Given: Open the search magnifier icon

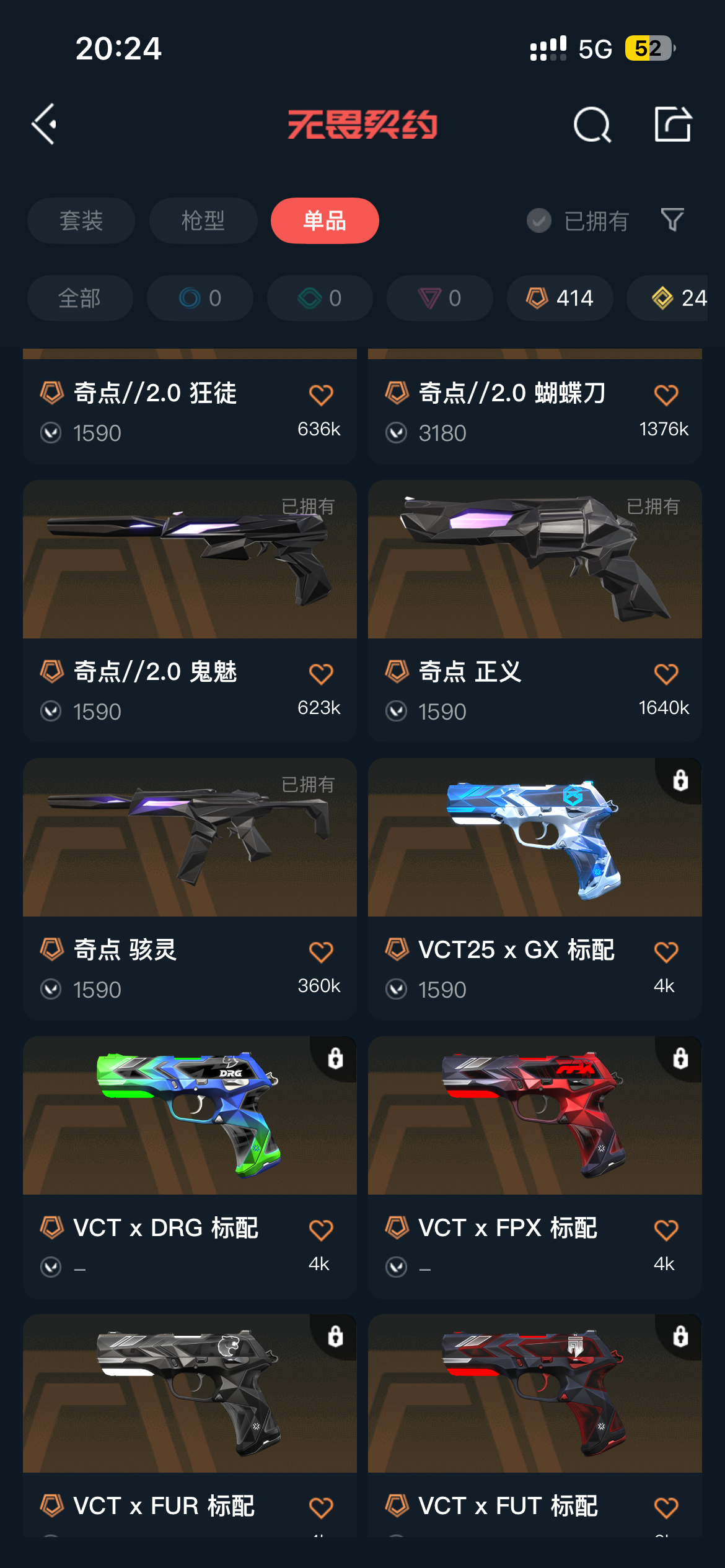Looking at the screenshot, I should coord(592,124).
